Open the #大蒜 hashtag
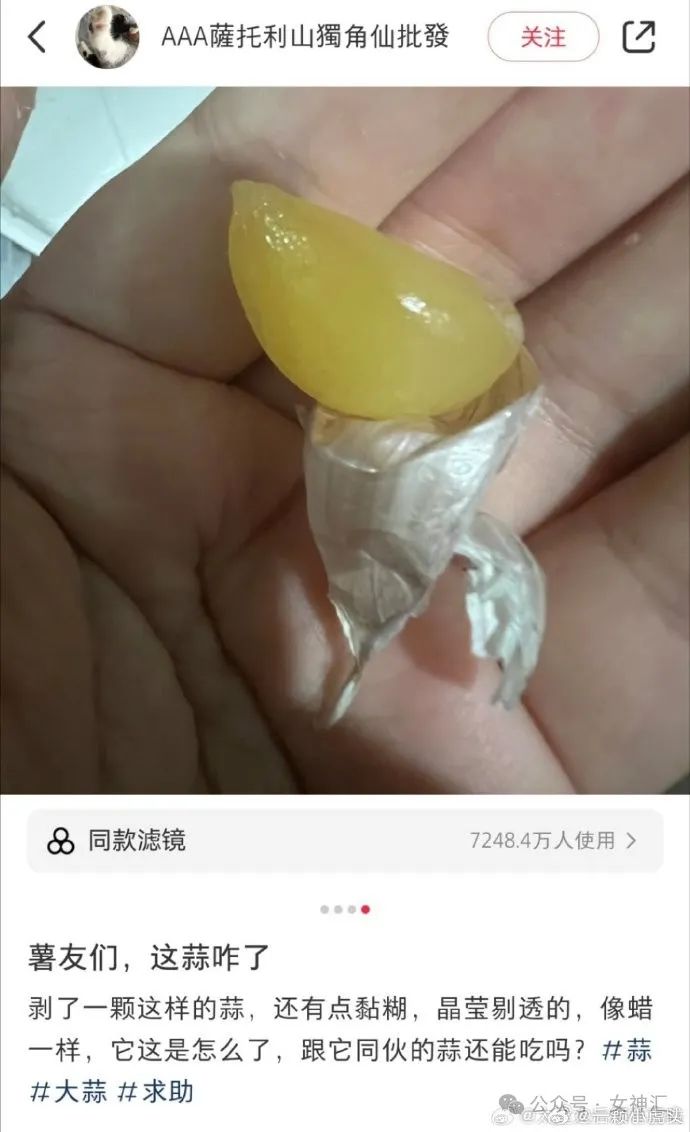 pos(69,1091)
